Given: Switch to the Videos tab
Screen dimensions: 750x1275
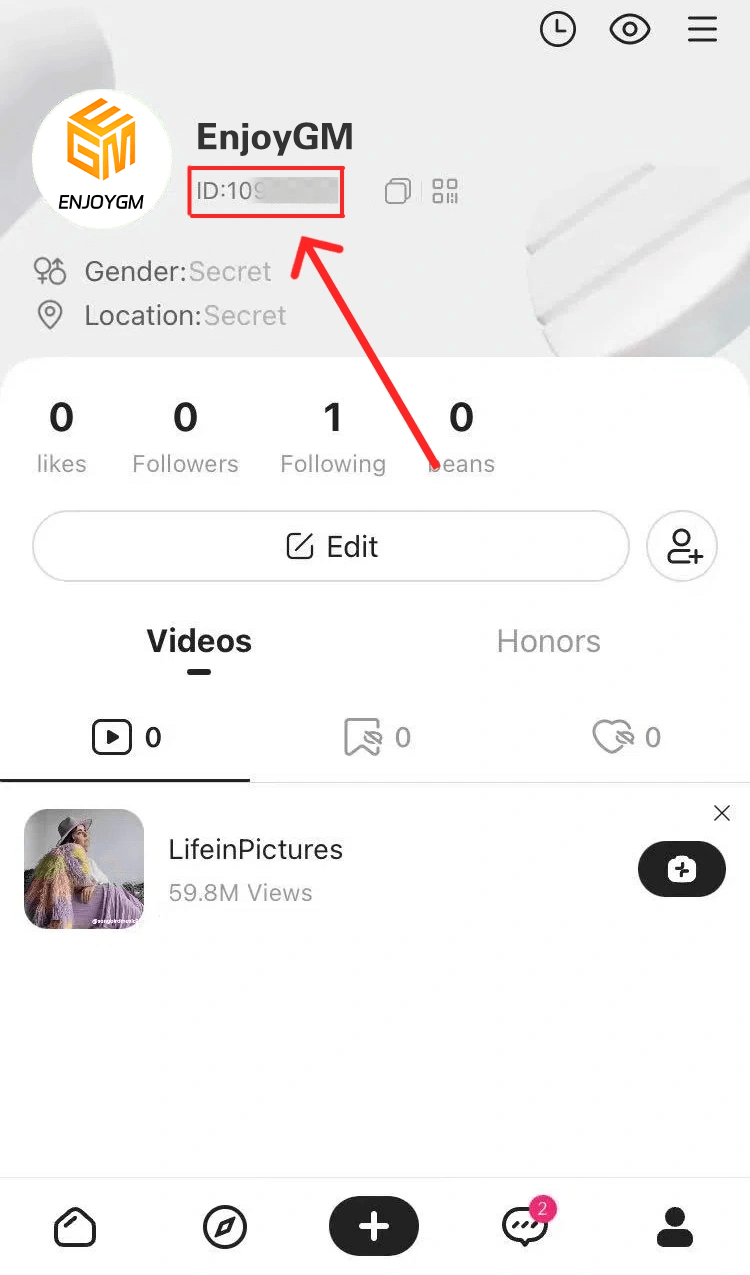Looking at the screenshot, I should (199, 641).
